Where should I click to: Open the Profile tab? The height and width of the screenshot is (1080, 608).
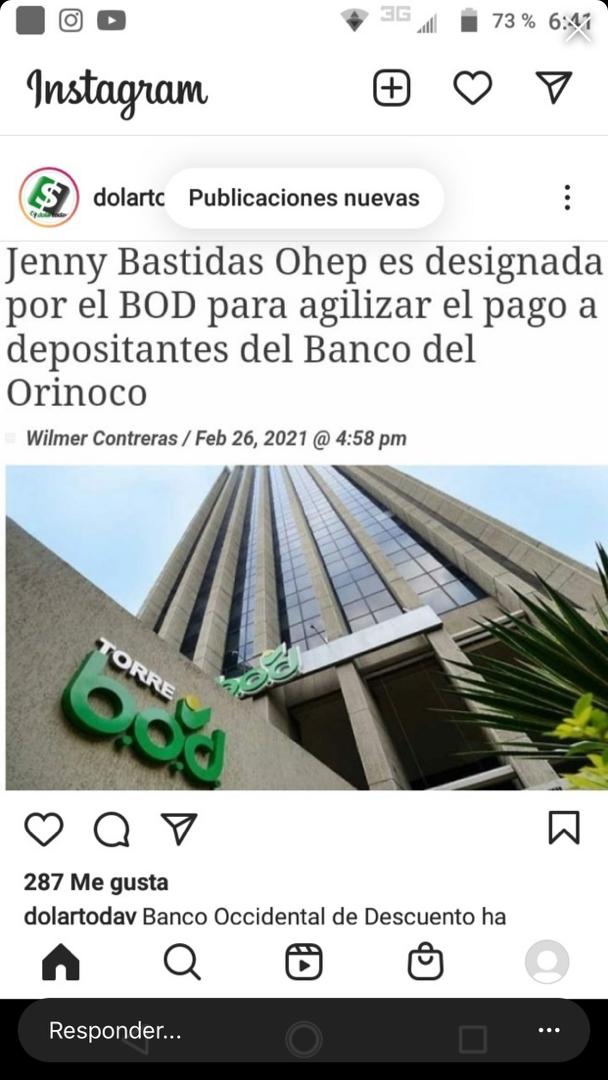coord(547,962)
